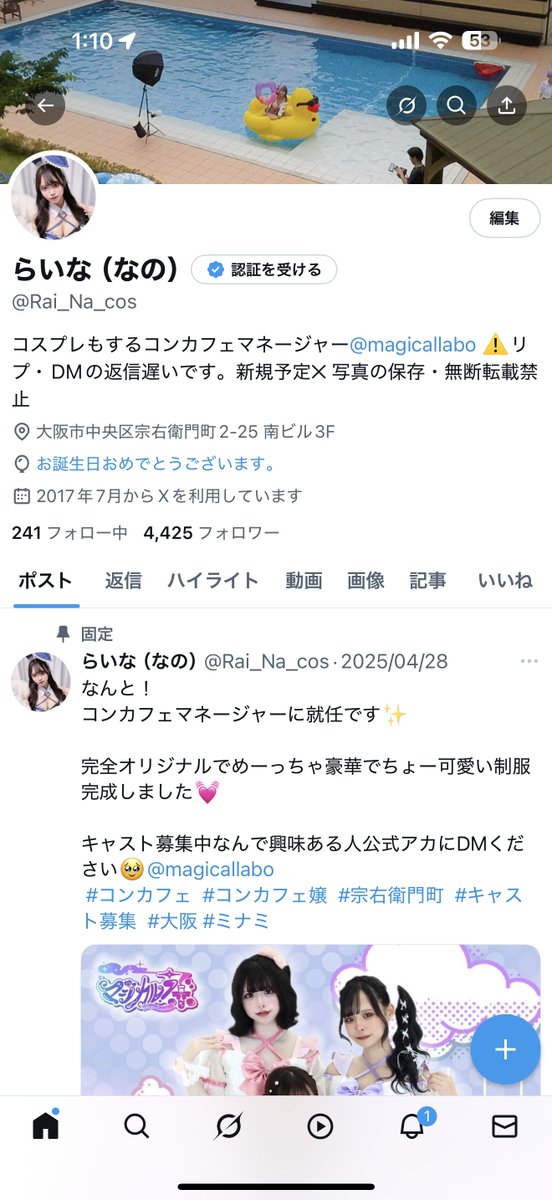
Task: Search this profile's posts
Action: pyautogui.click(x=456, y=105)
